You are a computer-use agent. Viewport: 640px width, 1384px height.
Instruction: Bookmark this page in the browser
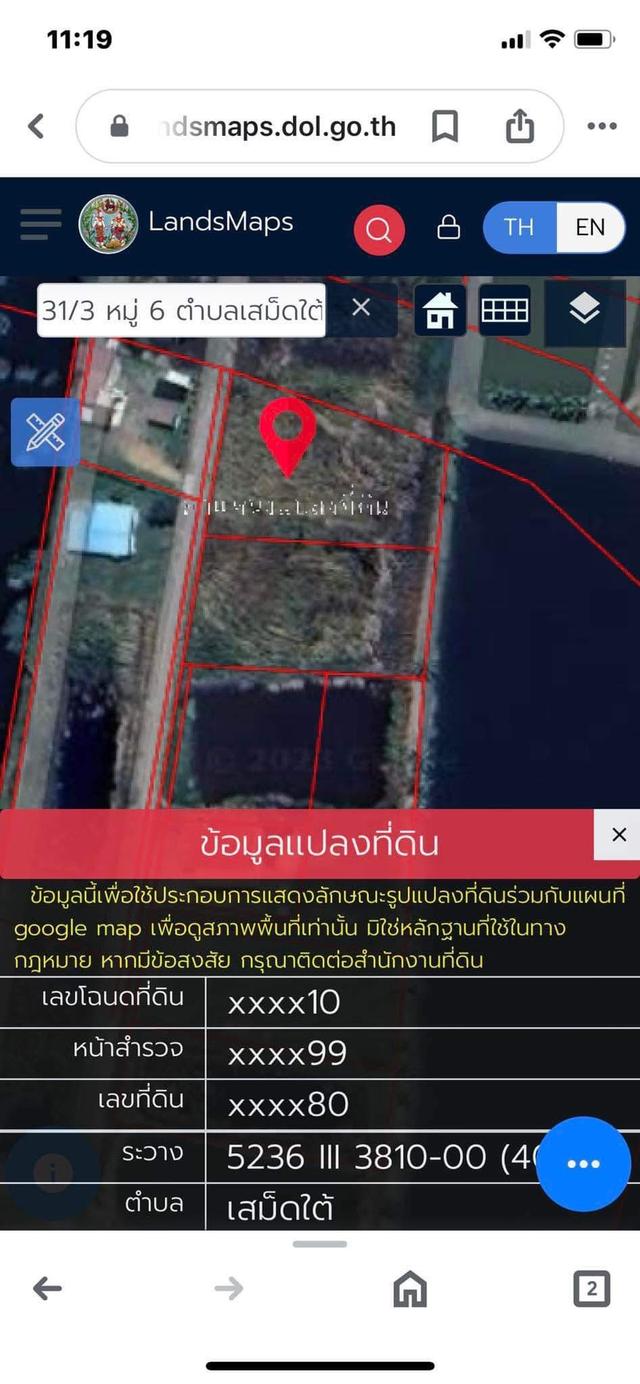pos(445,127)
